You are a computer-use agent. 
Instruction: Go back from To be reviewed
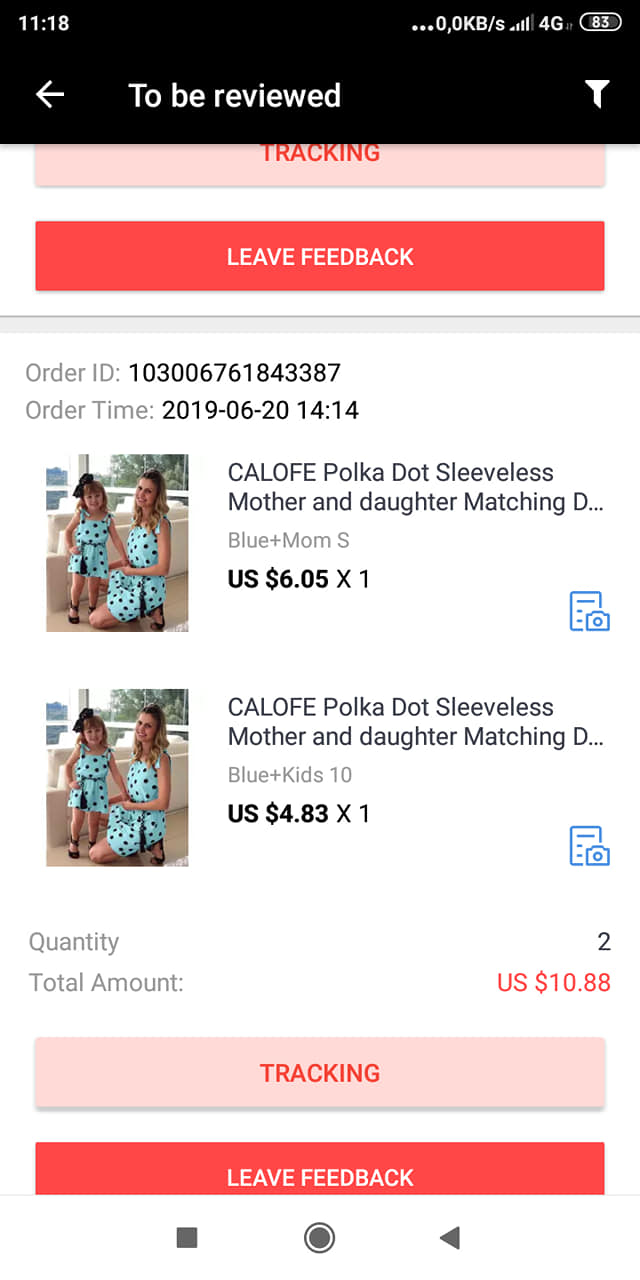50,95
